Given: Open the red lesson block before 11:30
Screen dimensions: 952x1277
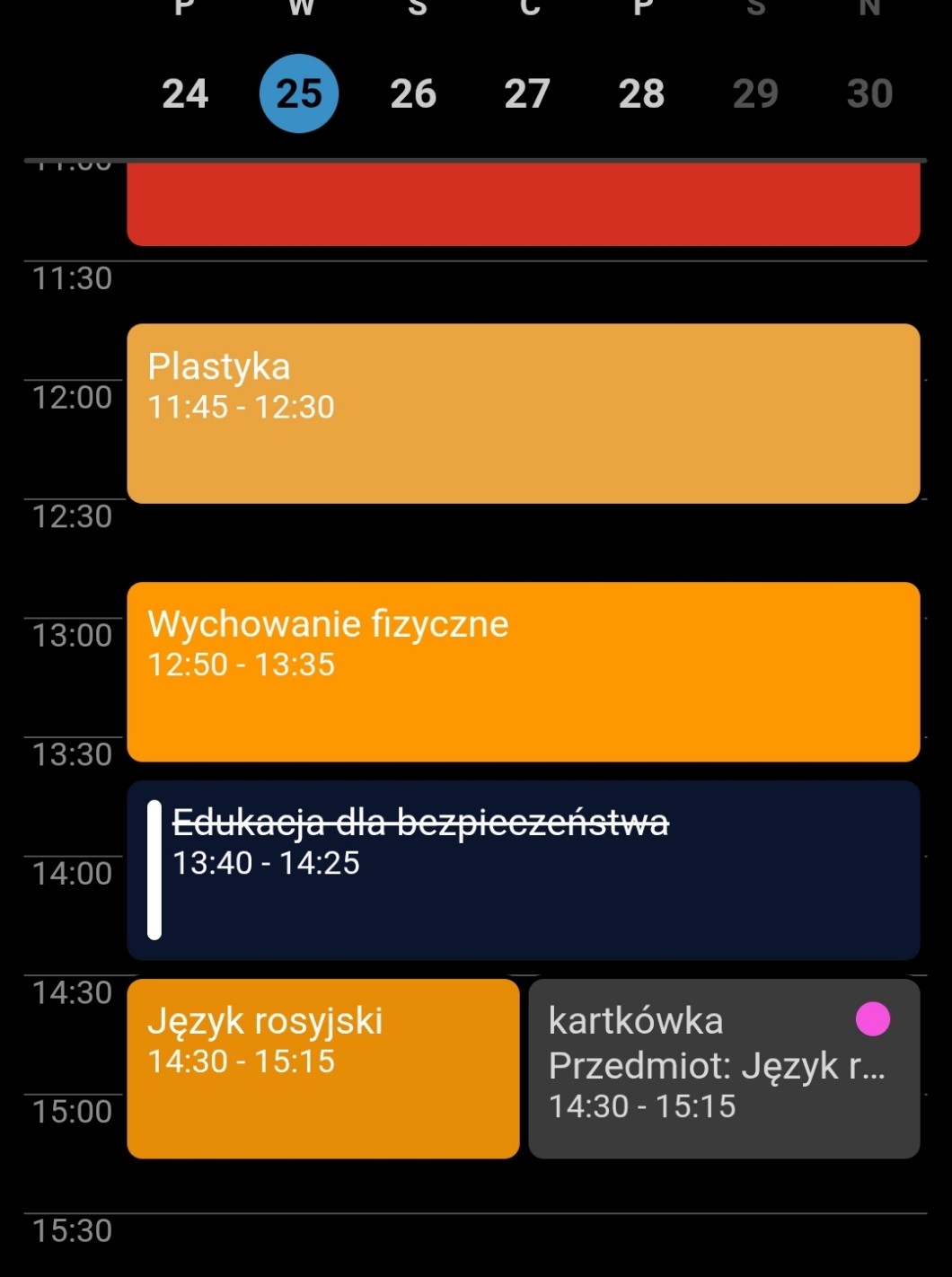Looking at the screenshot, I should click(523, 204).
